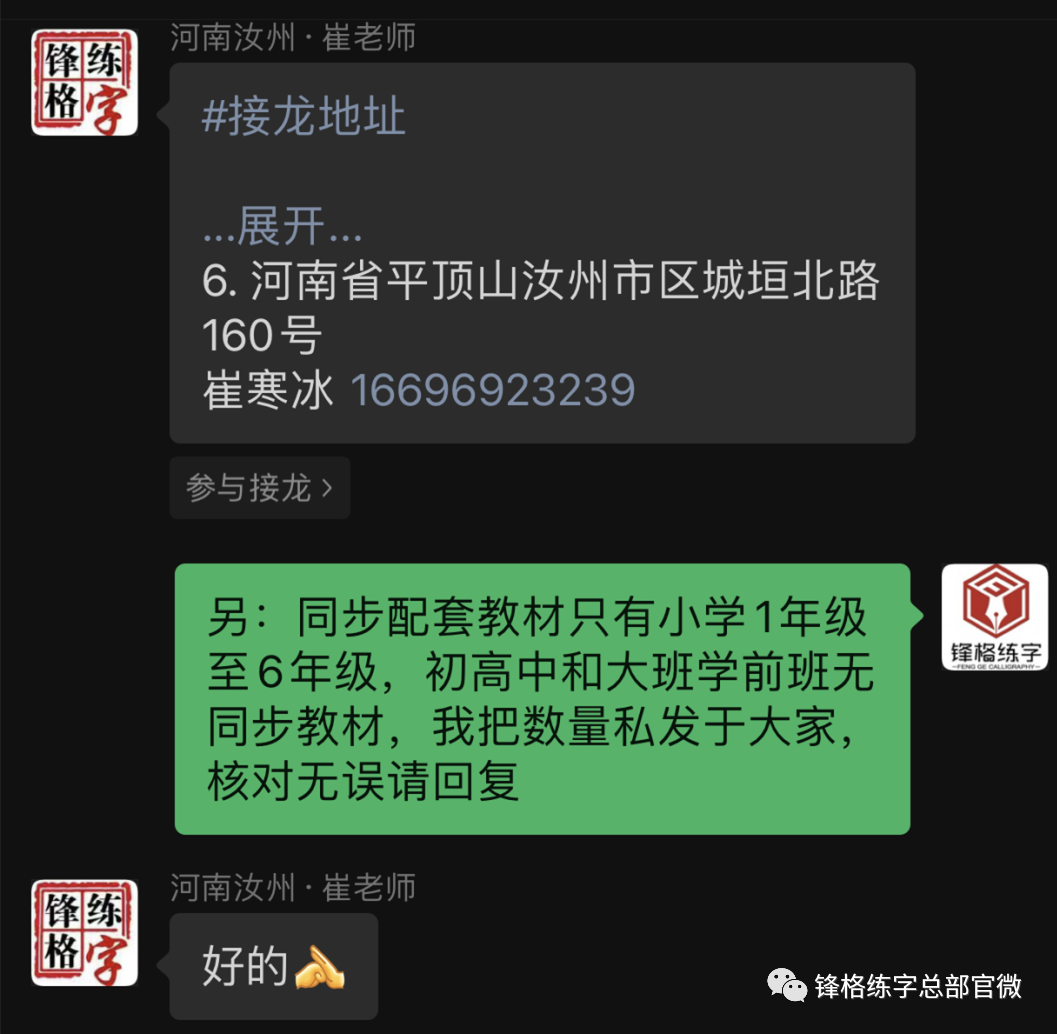The height and width of the screenshot is (1034, 1057).
Task: Open 崔老师's avatar beside the 好的 reply
Action: [x=84, y=932]
